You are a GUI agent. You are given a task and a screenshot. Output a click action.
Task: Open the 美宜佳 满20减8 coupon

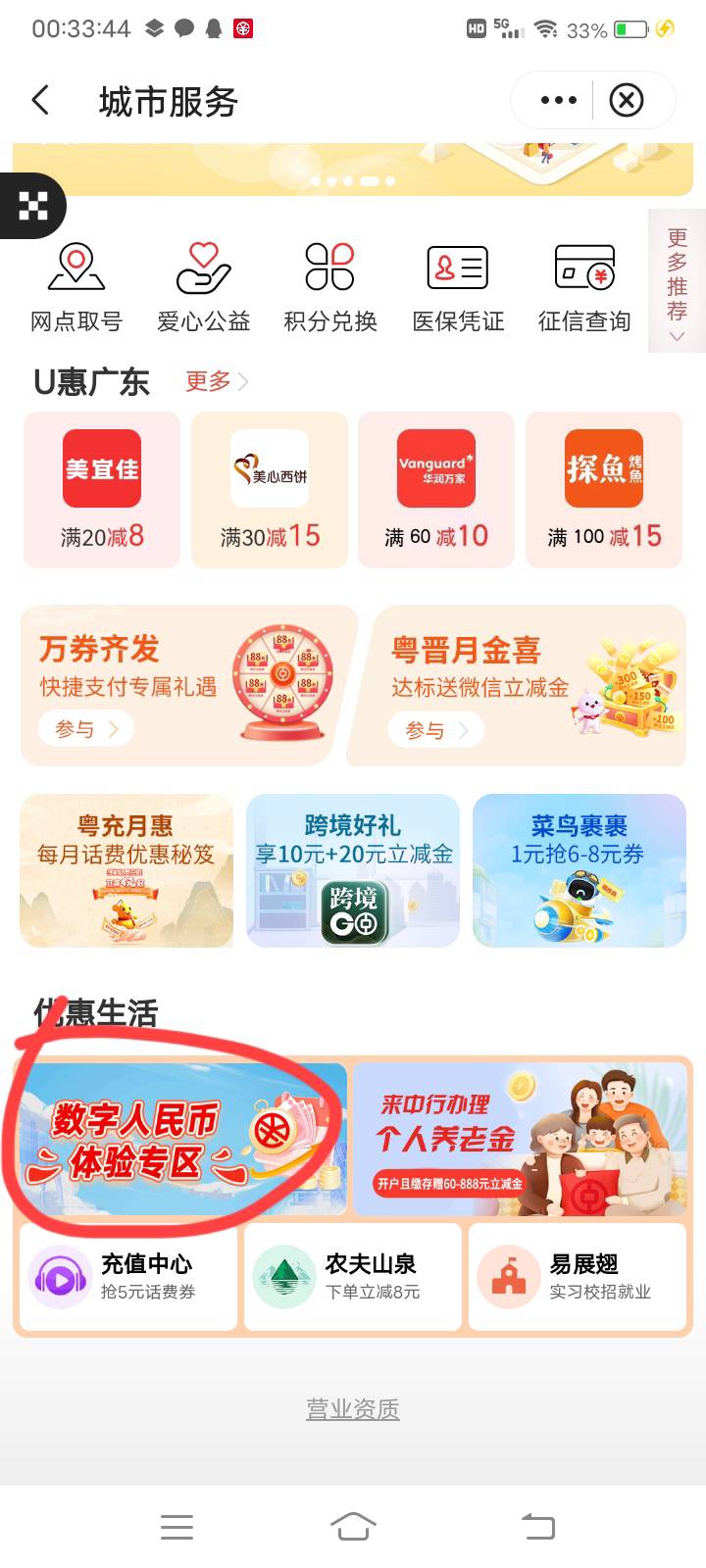pyautogui.click(x=102, y=490)
